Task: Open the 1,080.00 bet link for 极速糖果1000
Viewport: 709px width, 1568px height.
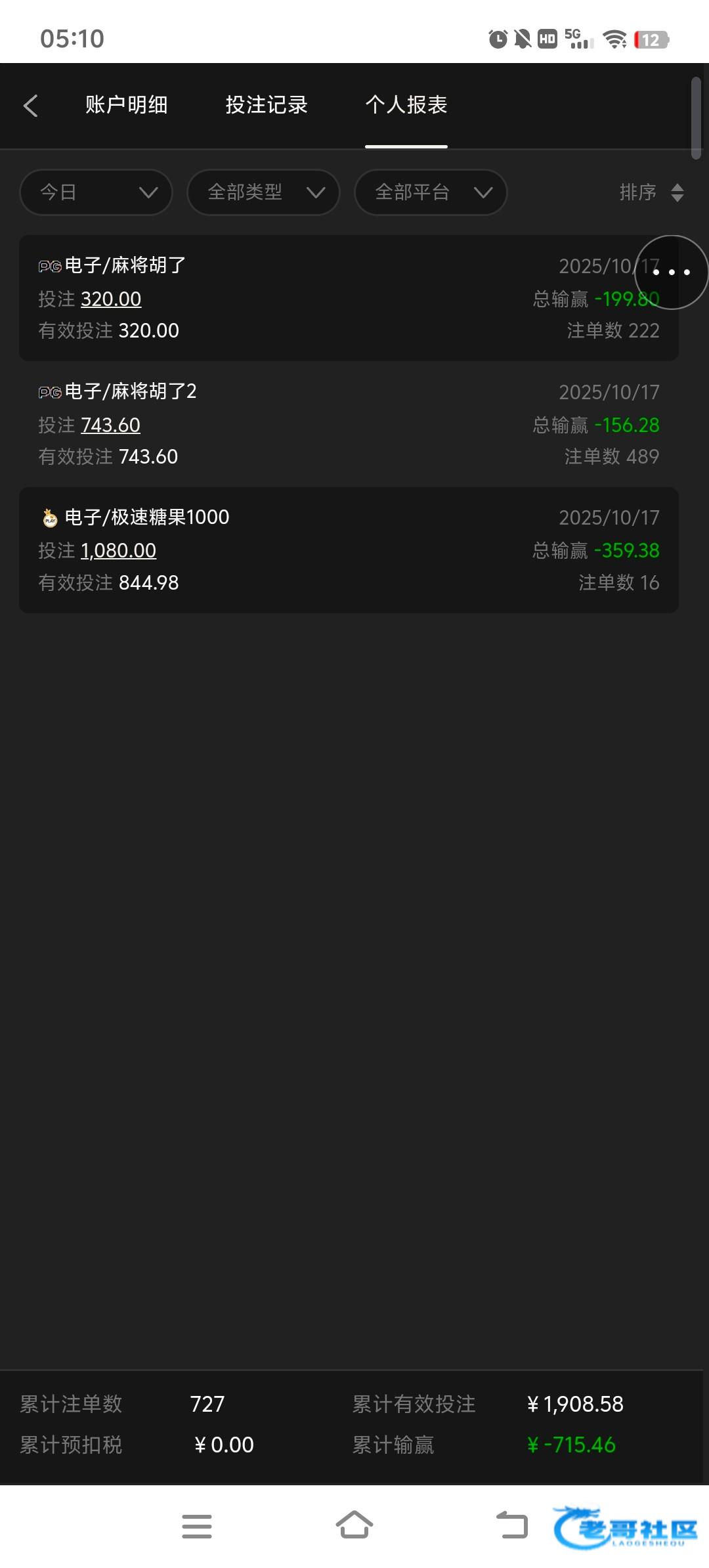Action: 118,551
